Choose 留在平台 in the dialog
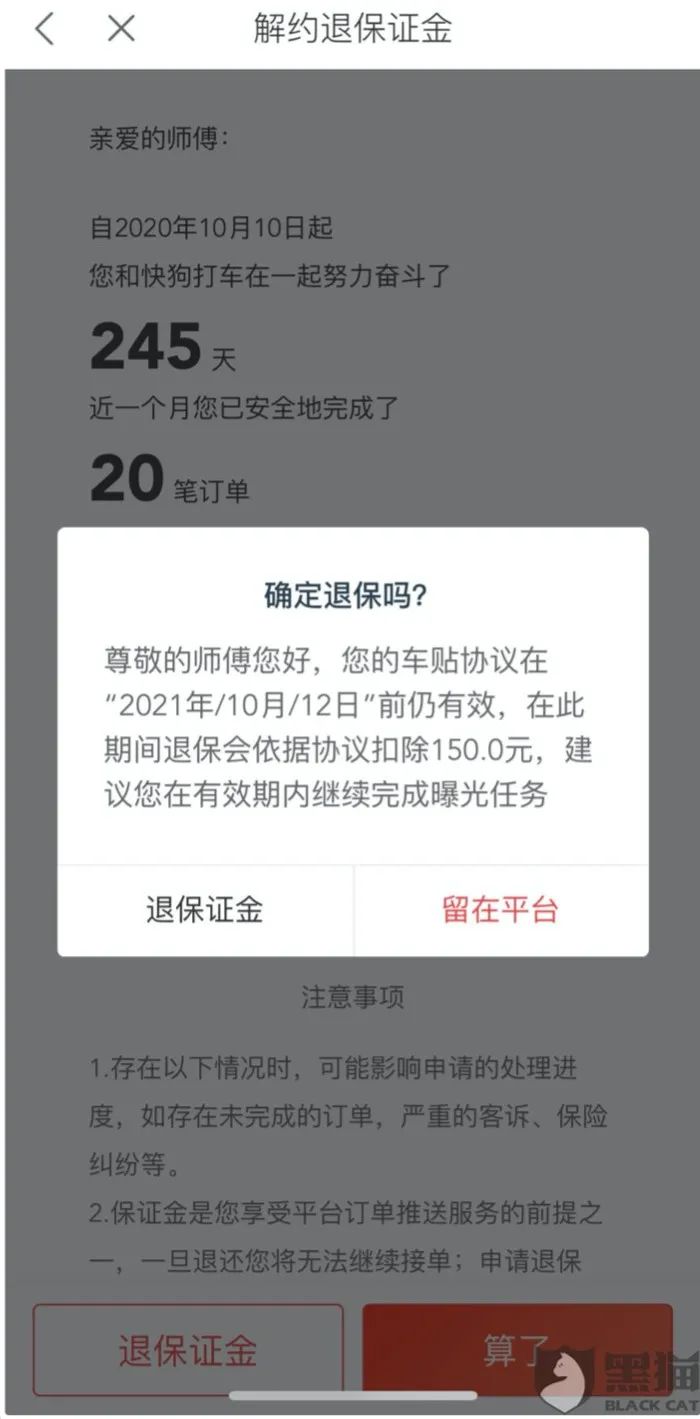Screen dimensions: 700x1419 pyautogui.click(x=500, y=910)
